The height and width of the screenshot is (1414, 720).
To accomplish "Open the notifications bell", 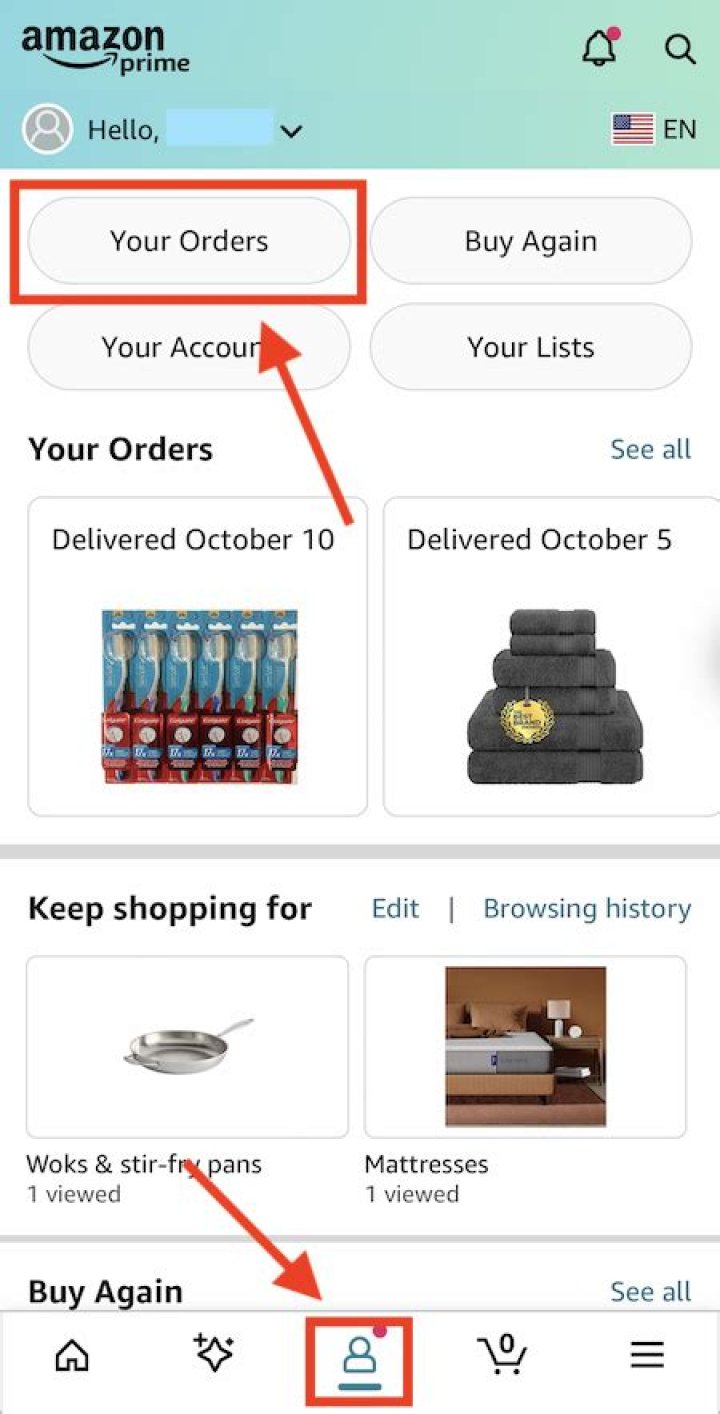I will [600, 48].
